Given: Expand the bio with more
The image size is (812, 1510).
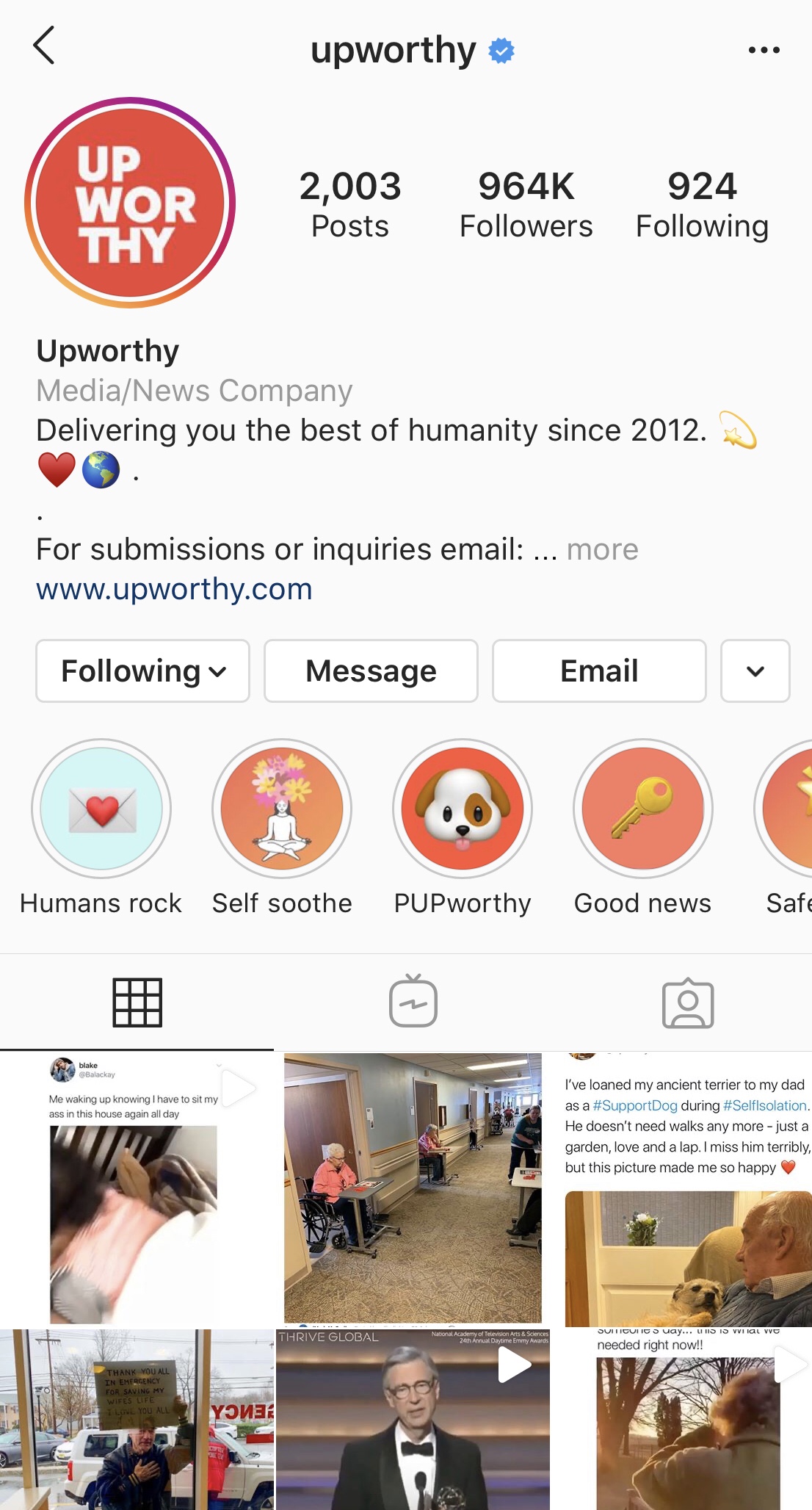Looking at the screenshot, I should pyautogui.click(x=602, y=549).
